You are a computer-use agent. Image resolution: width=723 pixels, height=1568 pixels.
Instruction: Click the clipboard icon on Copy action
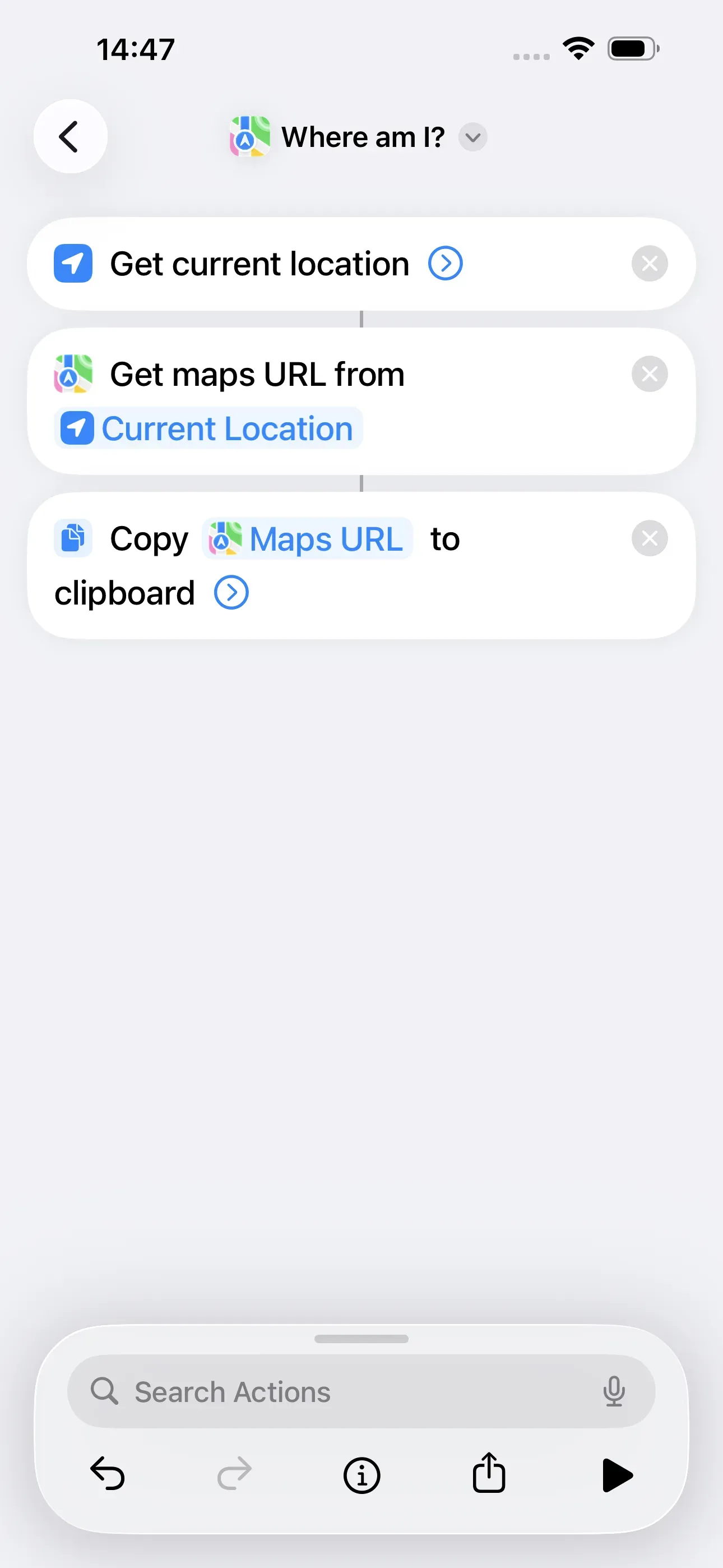pyautogui.click(x=72, y=538)
